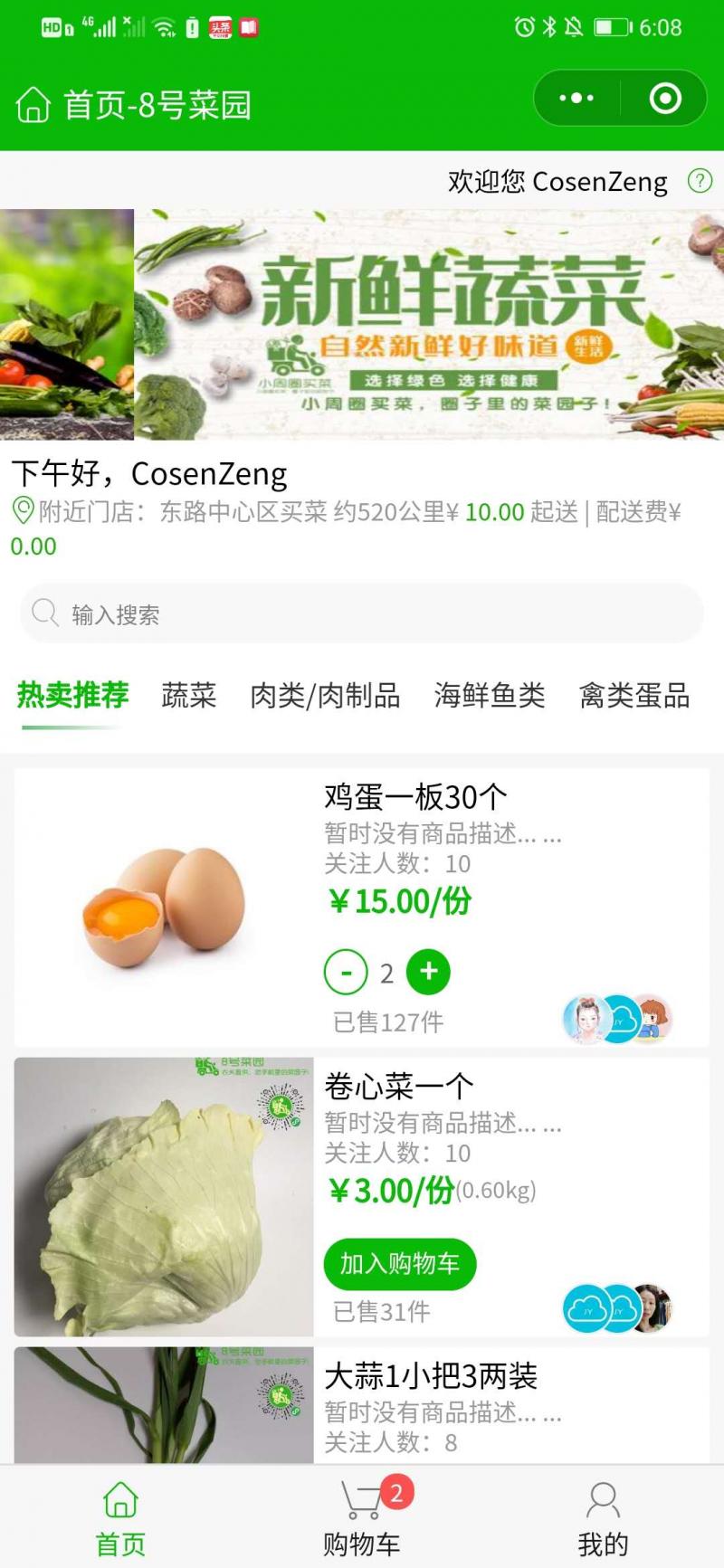Screen dimensions: 724x1568
Task: Switch to the 海鲜鱼类 category tab
Action: click(489, 696)
